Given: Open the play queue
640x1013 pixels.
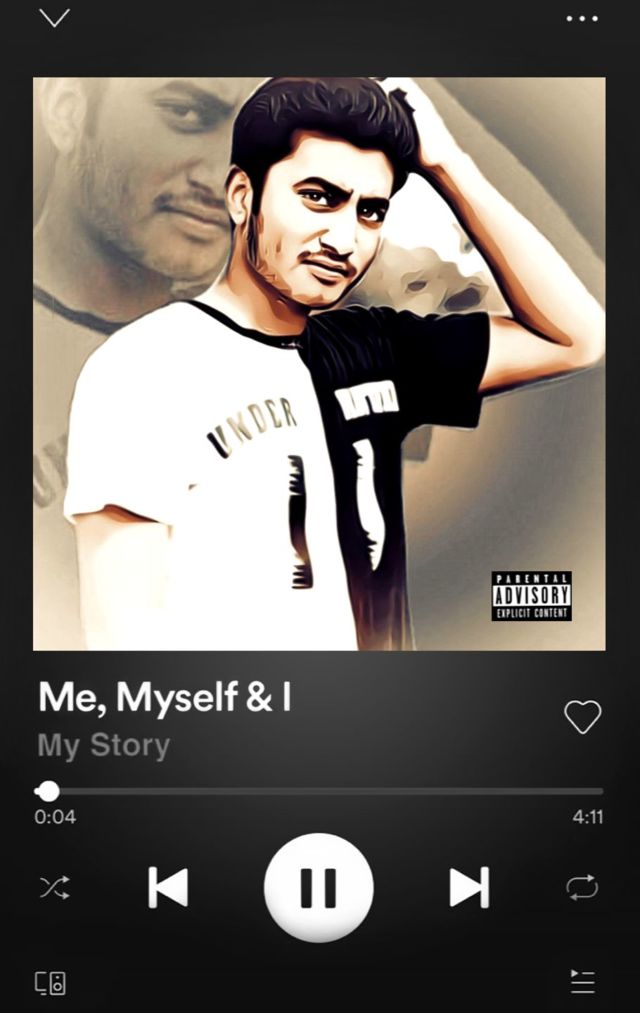Looking at the screenshot, I should click(582, 982).
